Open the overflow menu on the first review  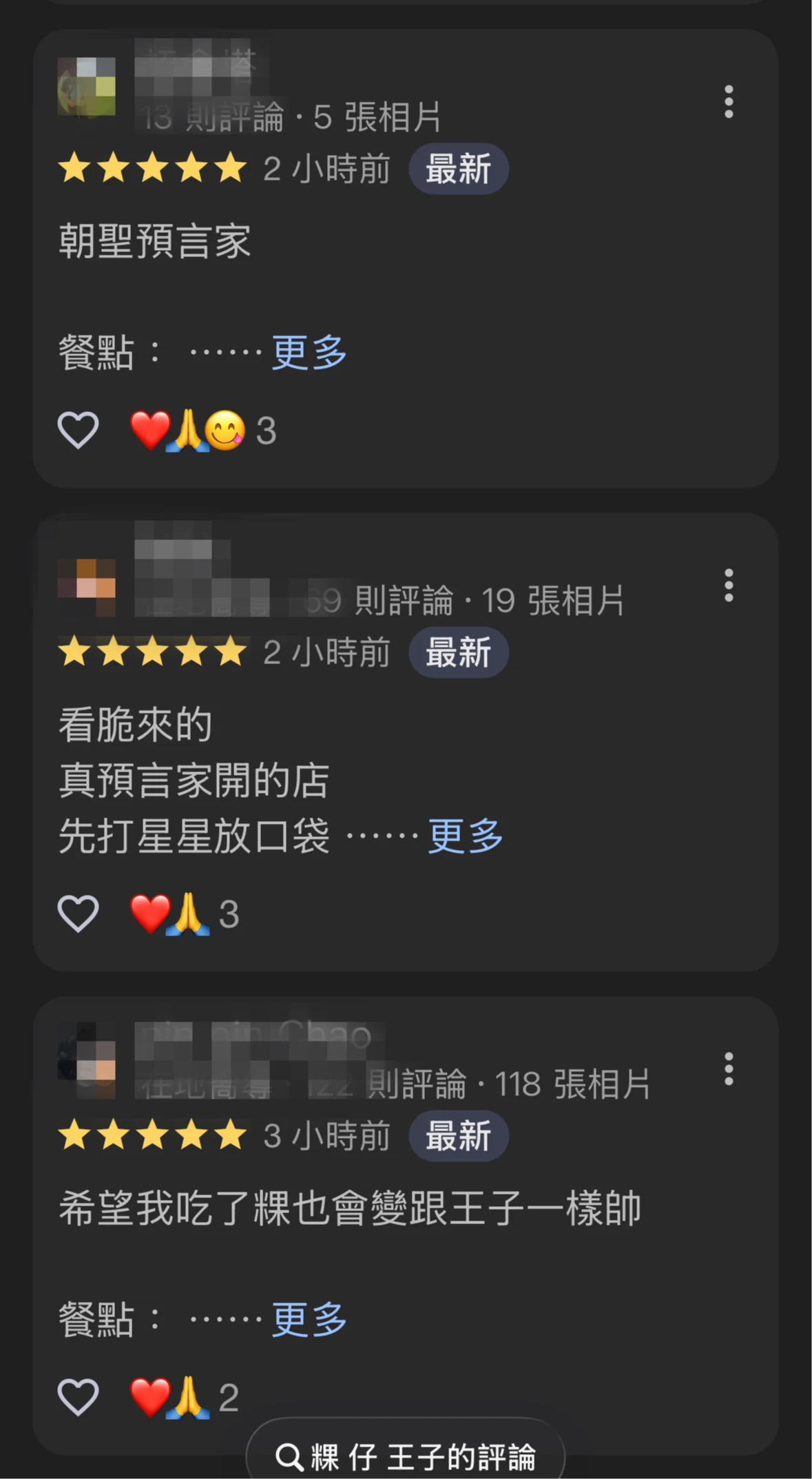coord(730,102)
